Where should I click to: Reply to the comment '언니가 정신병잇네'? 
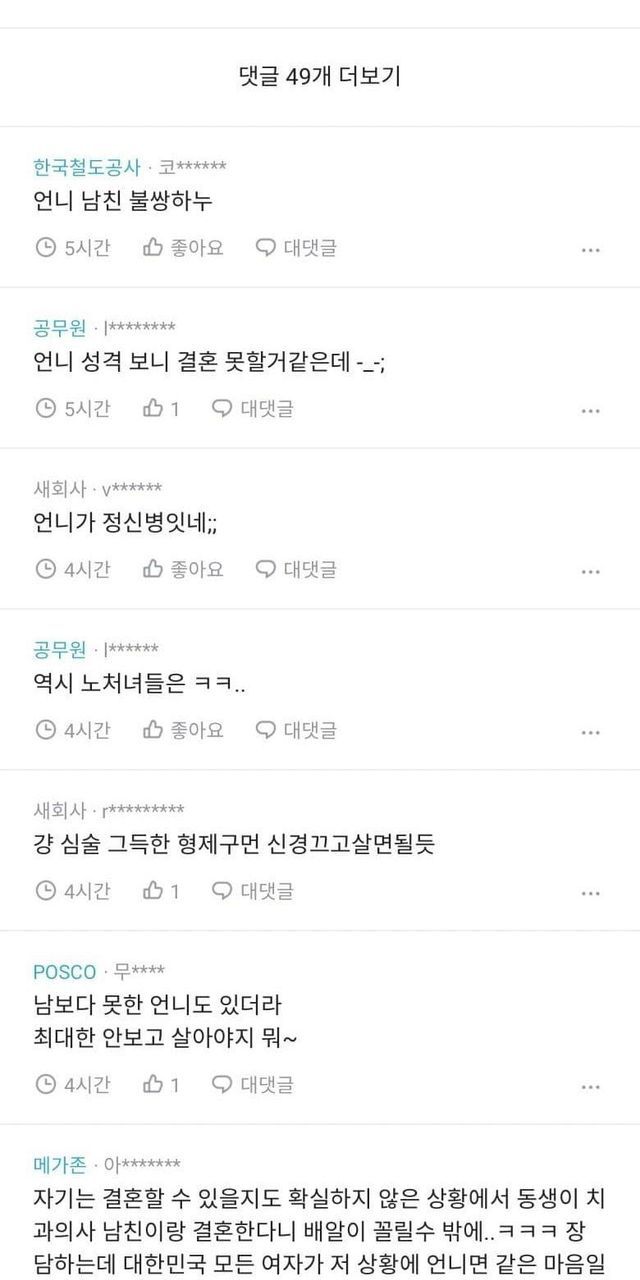click(x=296, y=569)
